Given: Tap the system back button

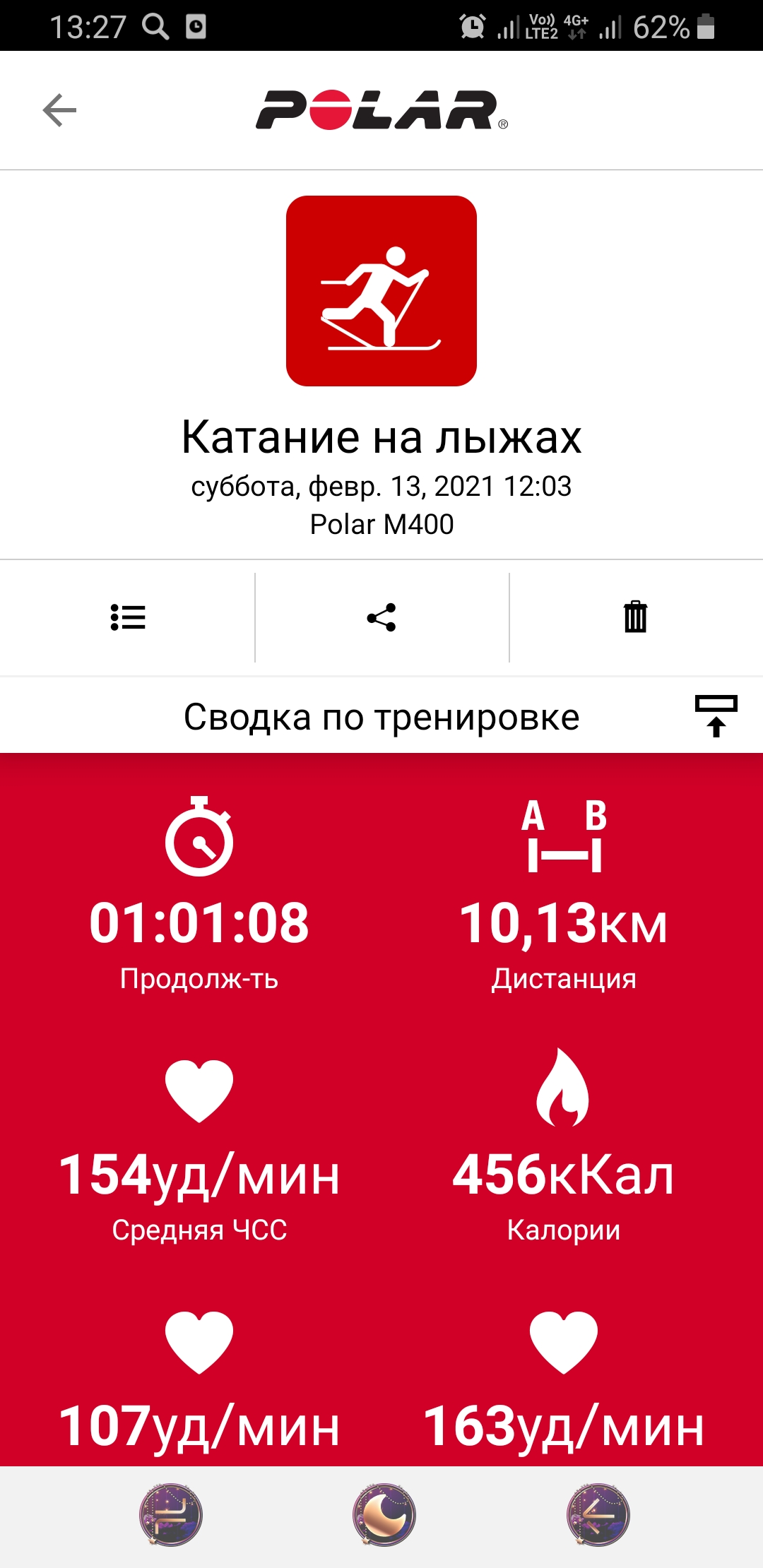Looking at the screenshot, I should (x=598, y=1514).
